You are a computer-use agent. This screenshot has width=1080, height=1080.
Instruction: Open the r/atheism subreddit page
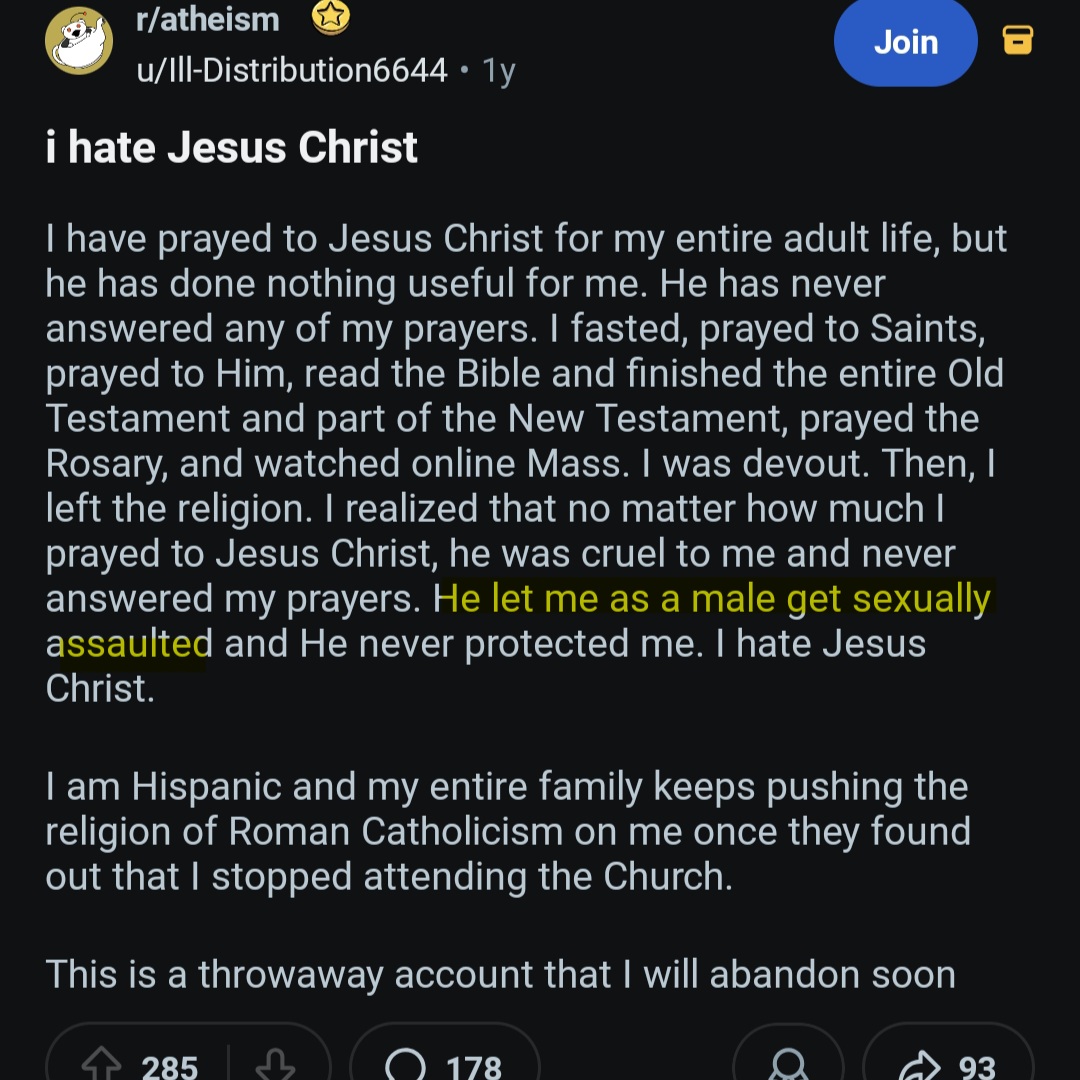(x=207, y=19)
